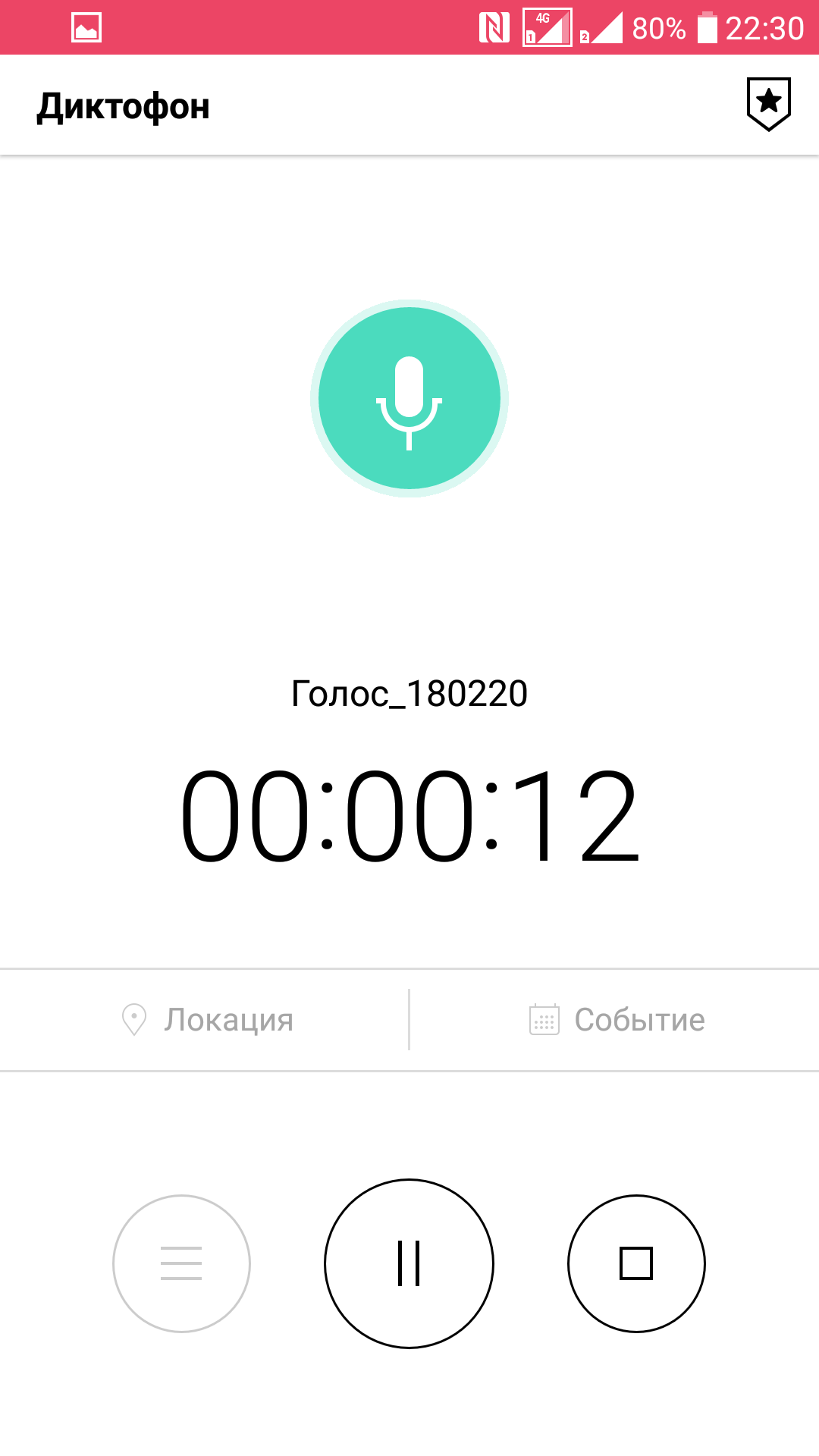The width and height of the screenshot is (819, 1456).
Task: Tap the green microphone button
Action: [x=409, y=399]
